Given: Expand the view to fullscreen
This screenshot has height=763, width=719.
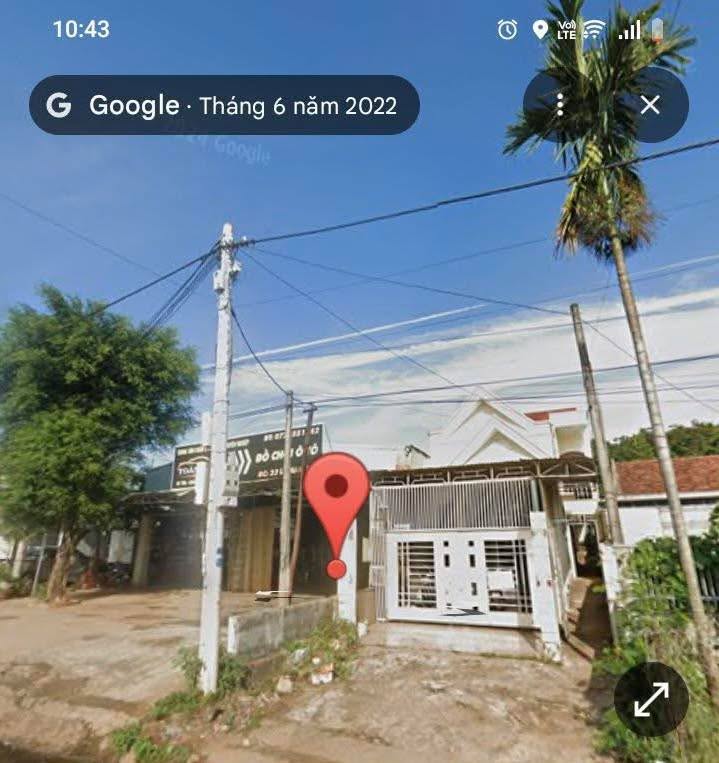Looking at the screenshot, I should [651, 699].
